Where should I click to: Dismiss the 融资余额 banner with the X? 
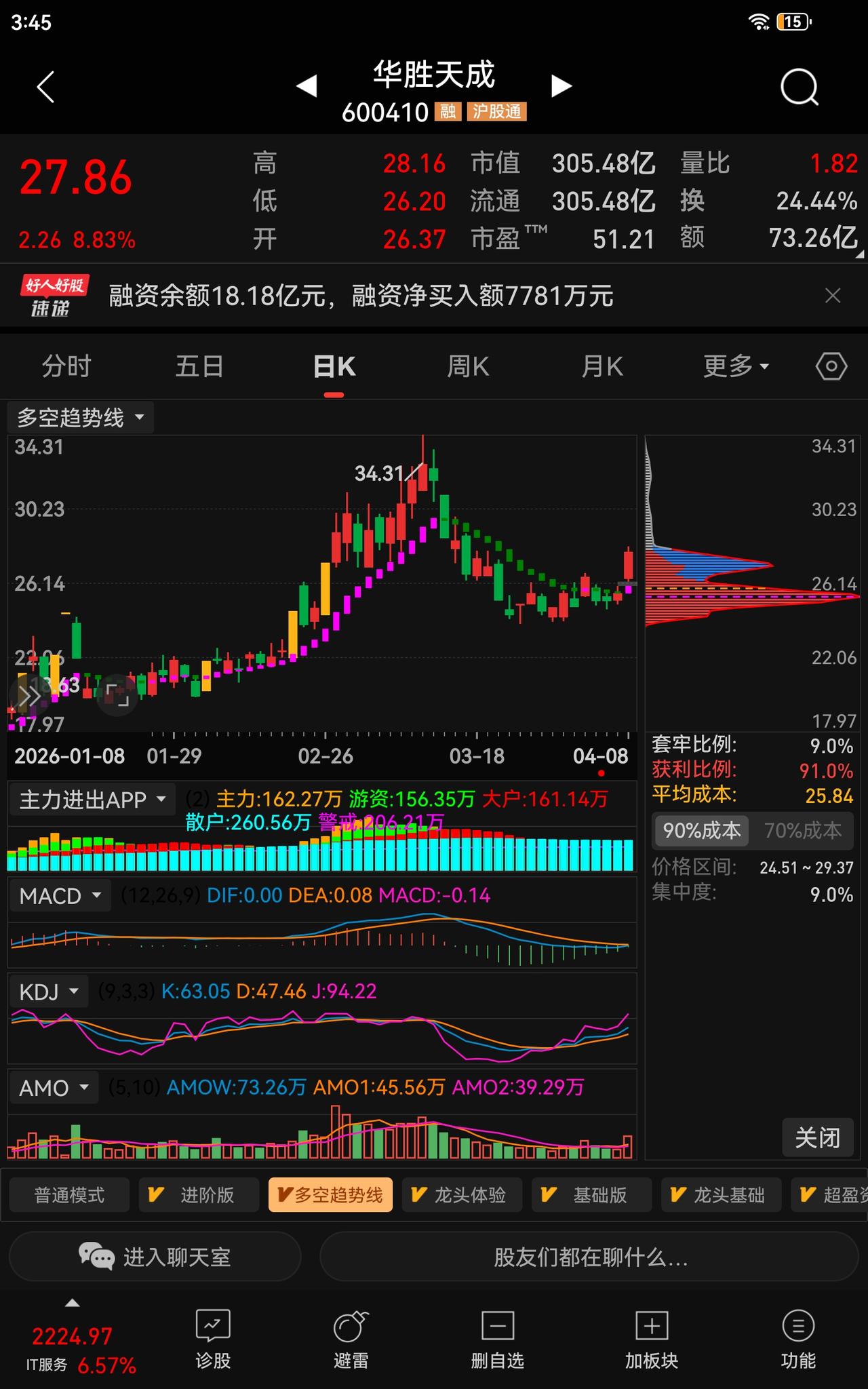click(833, 296)
